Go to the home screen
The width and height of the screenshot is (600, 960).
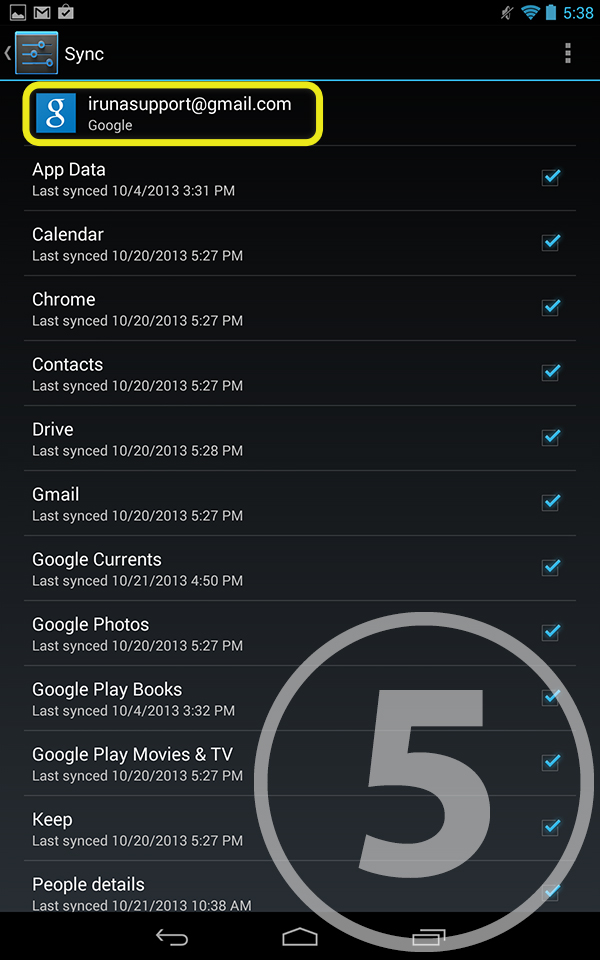pos(300,937)
